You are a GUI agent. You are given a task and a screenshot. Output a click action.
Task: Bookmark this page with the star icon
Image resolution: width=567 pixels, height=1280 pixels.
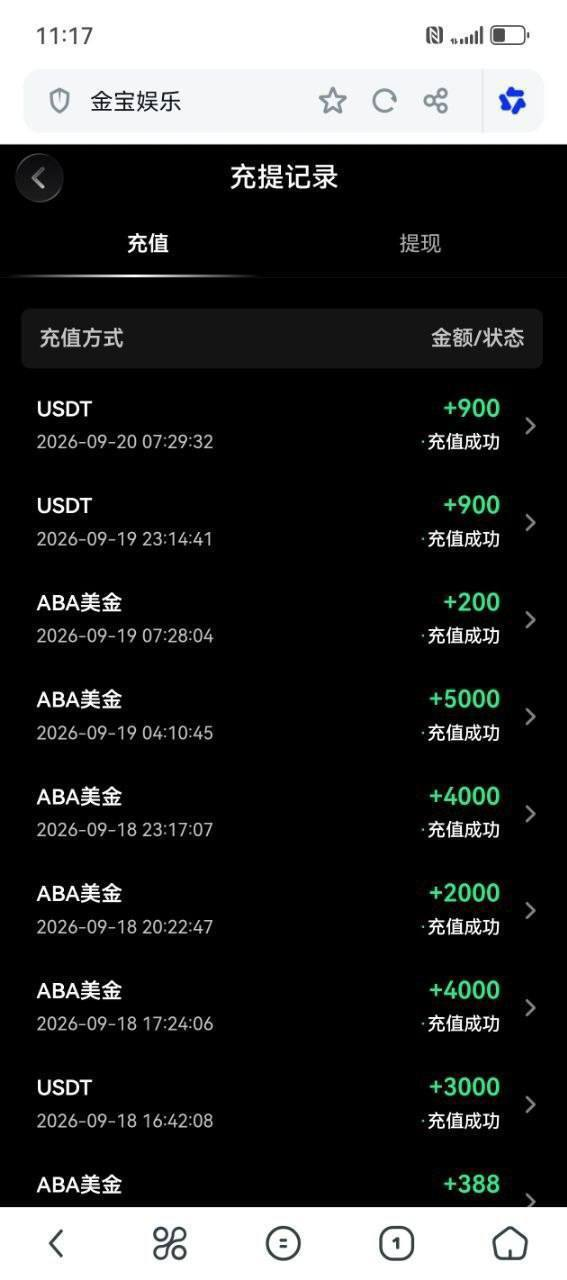(333, 101)
